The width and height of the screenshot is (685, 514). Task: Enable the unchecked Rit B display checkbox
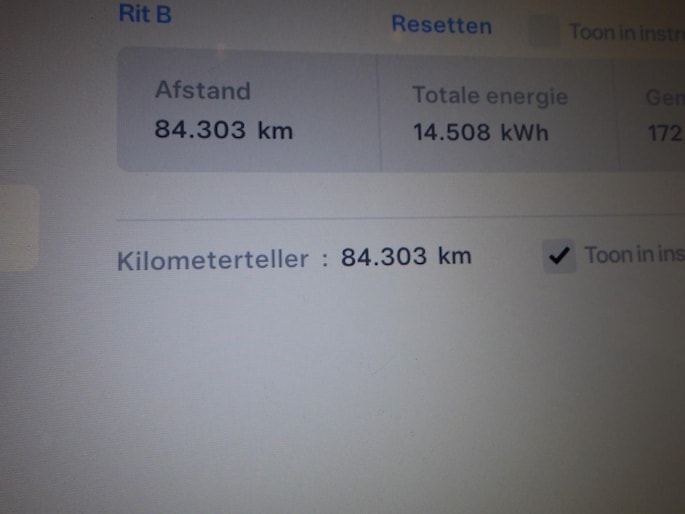544,31
